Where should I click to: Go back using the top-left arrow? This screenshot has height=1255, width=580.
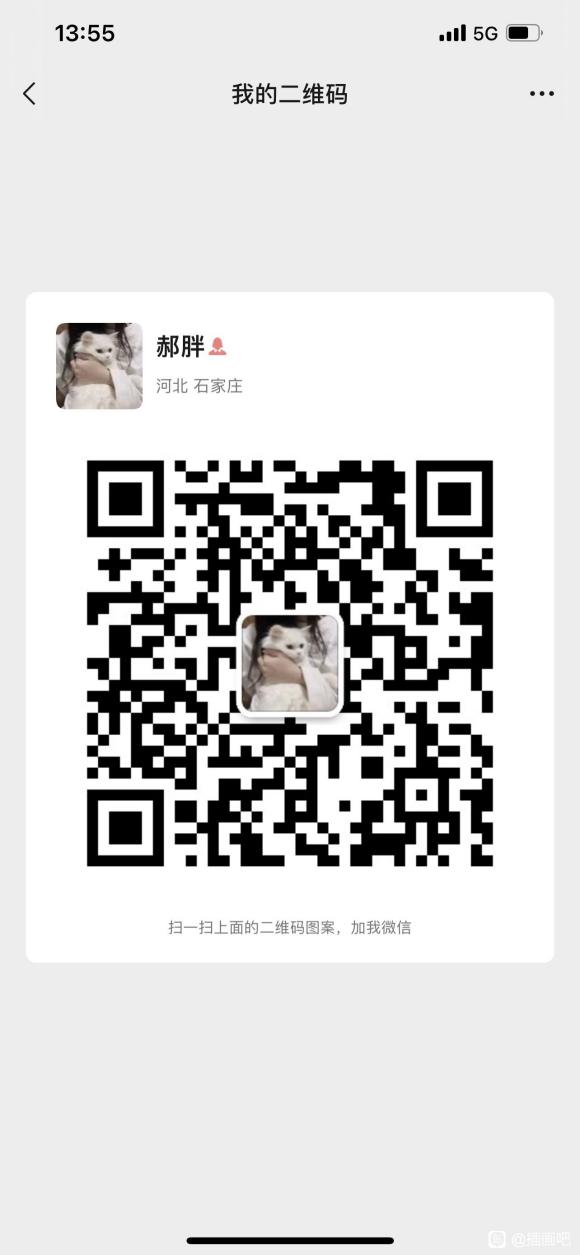tap(29, 94)
